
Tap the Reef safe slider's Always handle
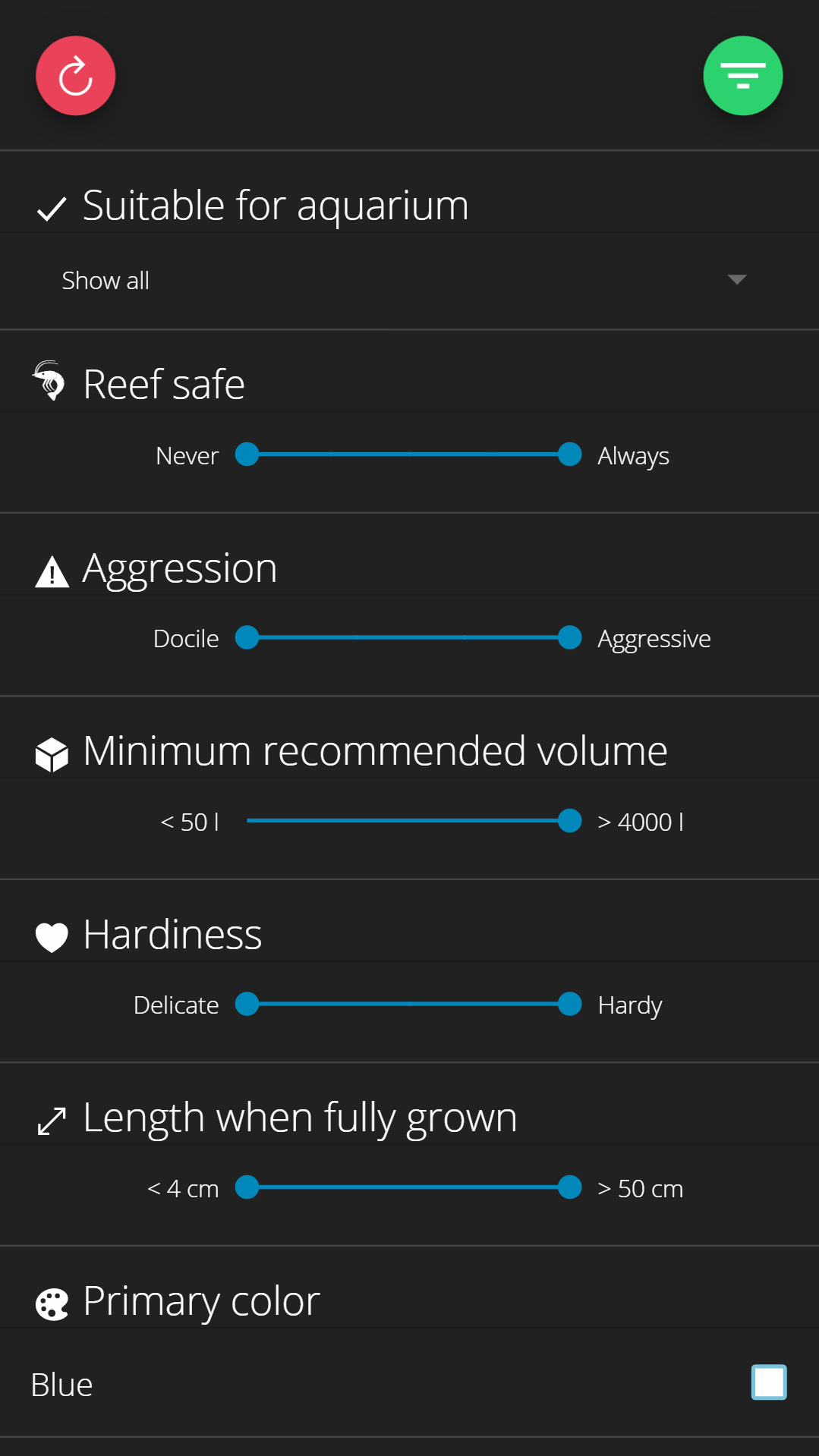click(x=569, y=454)
